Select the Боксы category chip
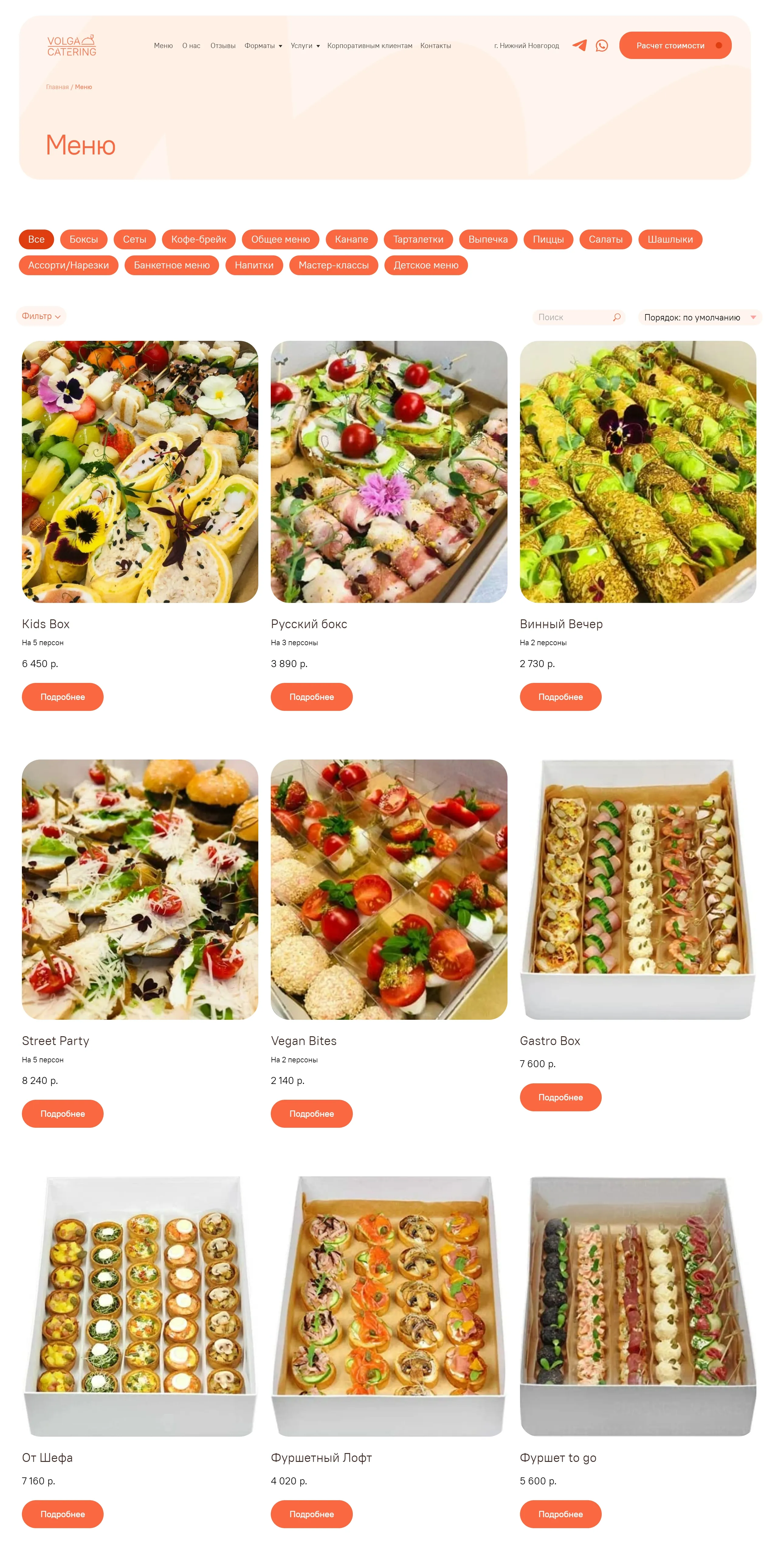This screenshot has width=778, height=1568. [x=83, y=239]
